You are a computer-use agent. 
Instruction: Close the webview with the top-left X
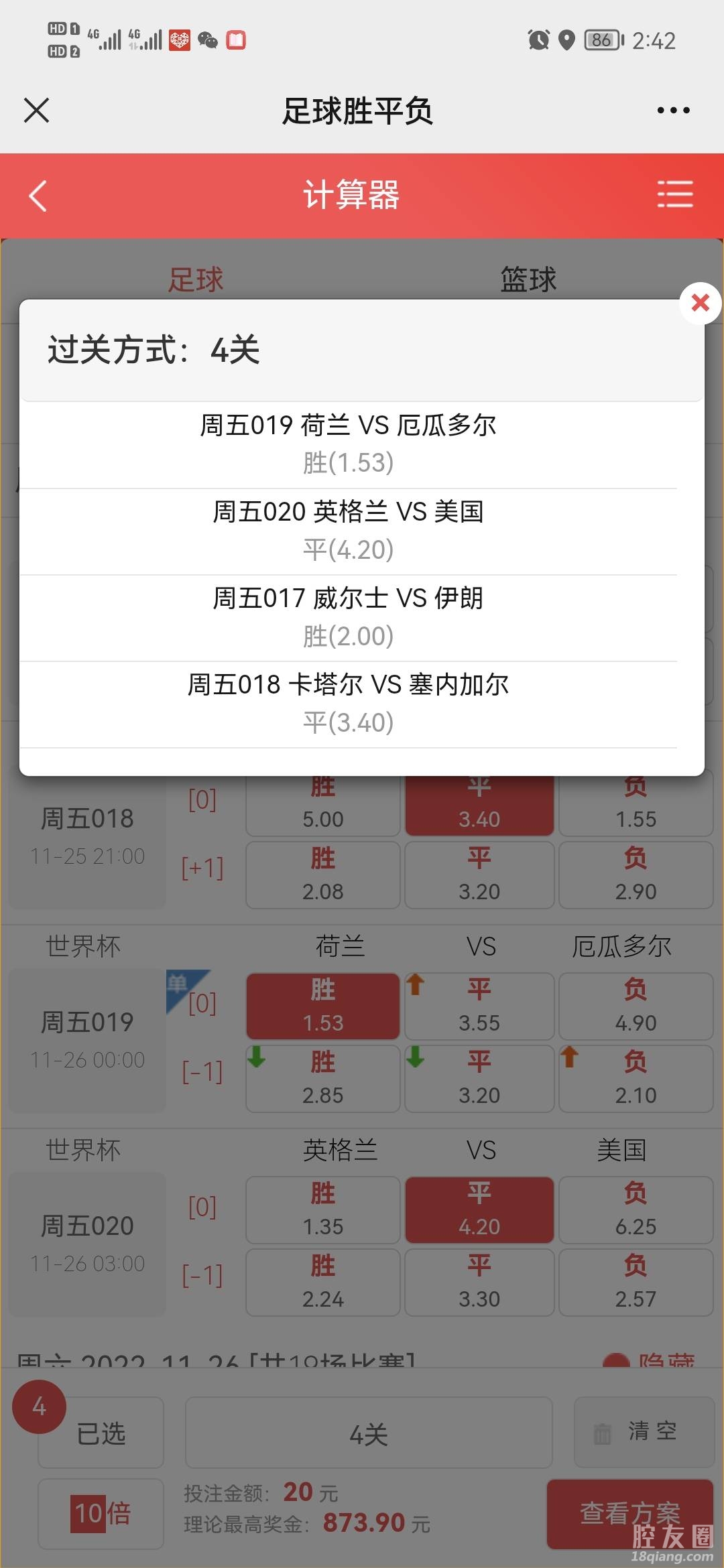coord(36,111)
